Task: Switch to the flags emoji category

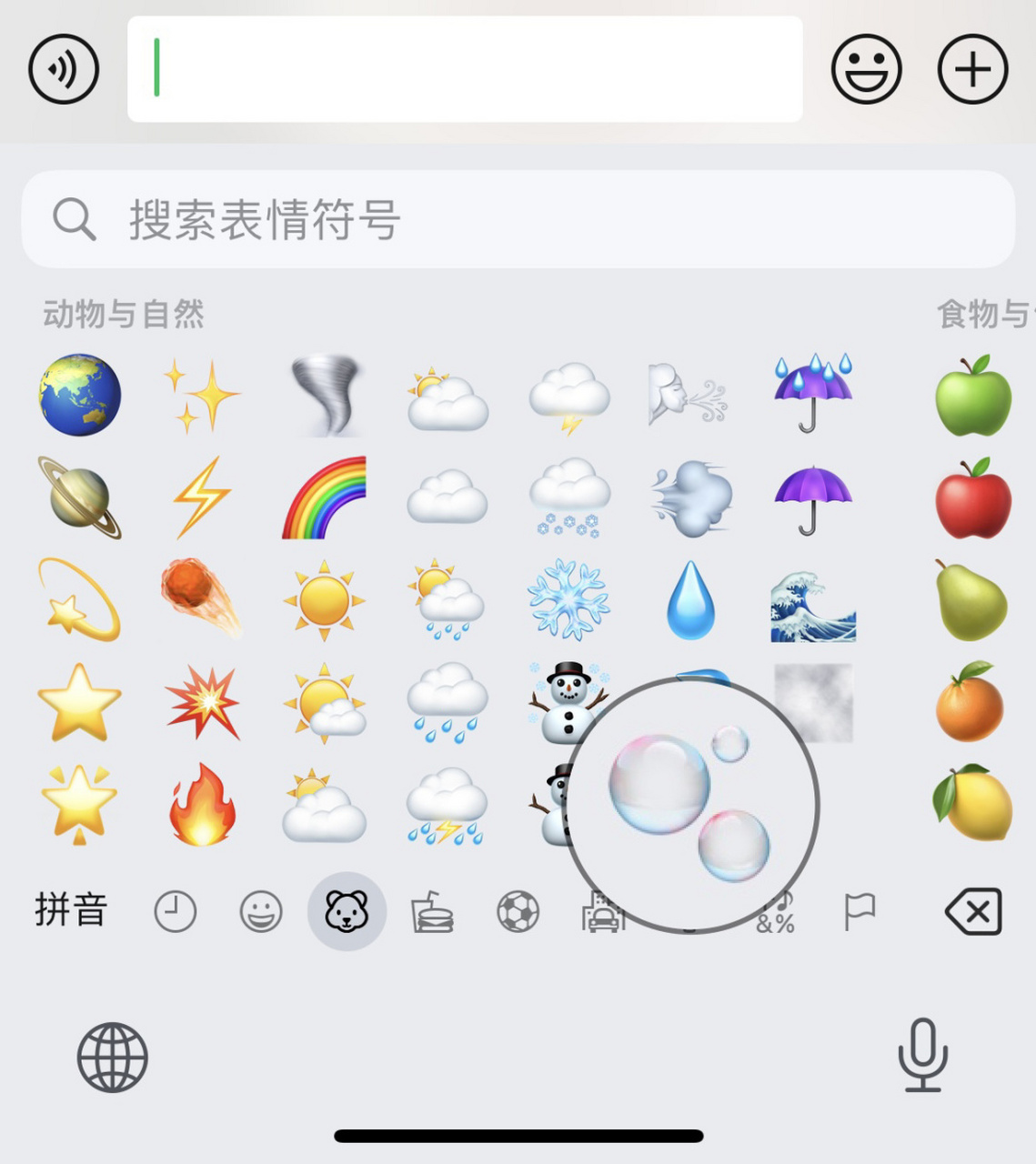Action: point(859,911)
